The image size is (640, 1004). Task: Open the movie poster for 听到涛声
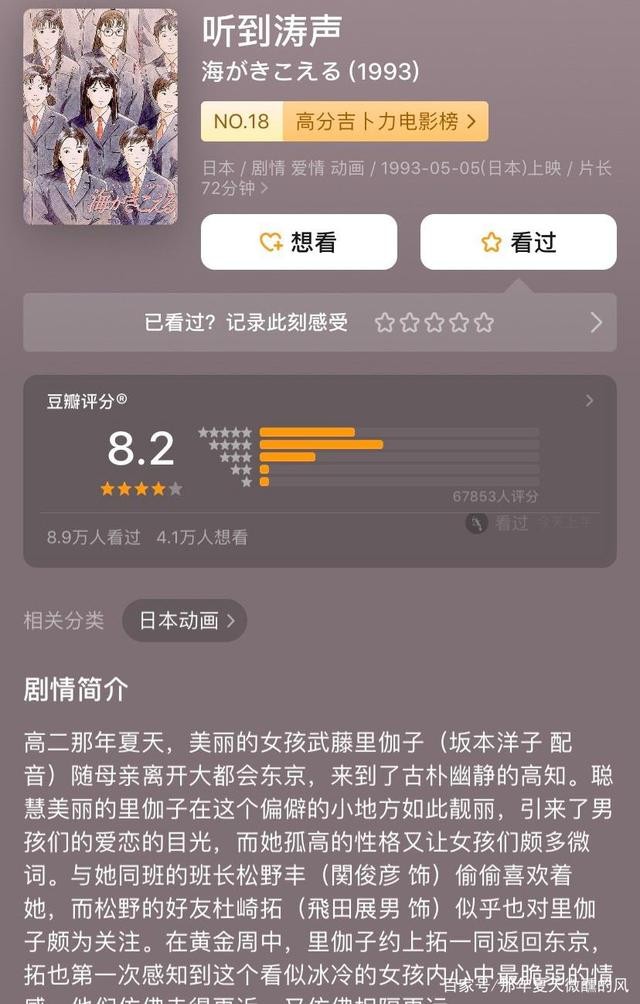[100, 117]
